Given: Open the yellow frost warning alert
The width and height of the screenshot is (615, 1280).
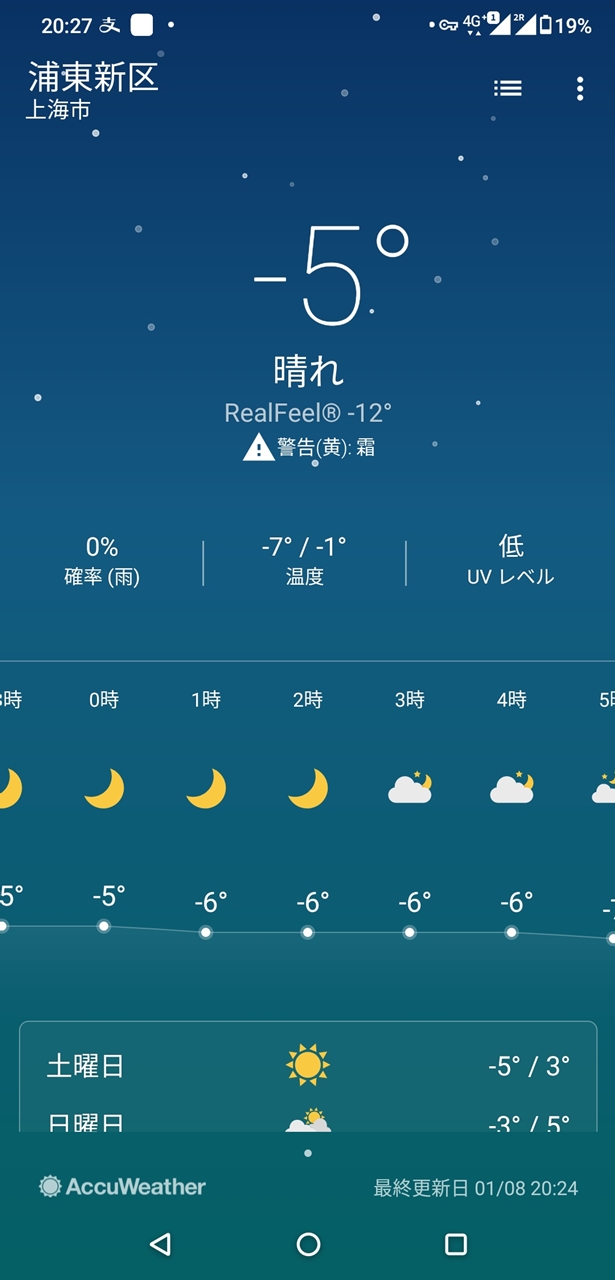Looking at the screenshot, I should point(309,448).
